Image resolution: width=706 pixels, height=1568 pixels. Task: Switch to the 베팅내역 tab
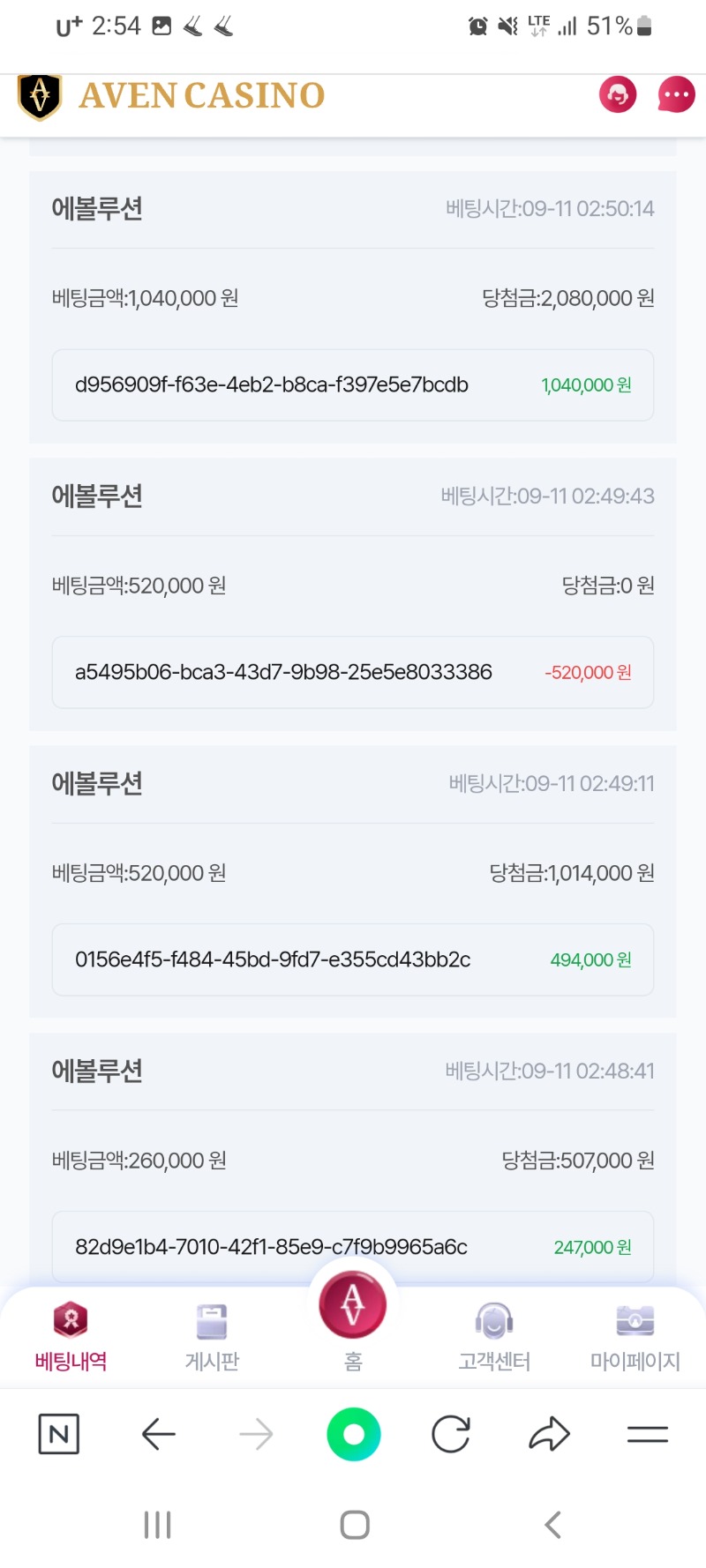click(71, 1336)
